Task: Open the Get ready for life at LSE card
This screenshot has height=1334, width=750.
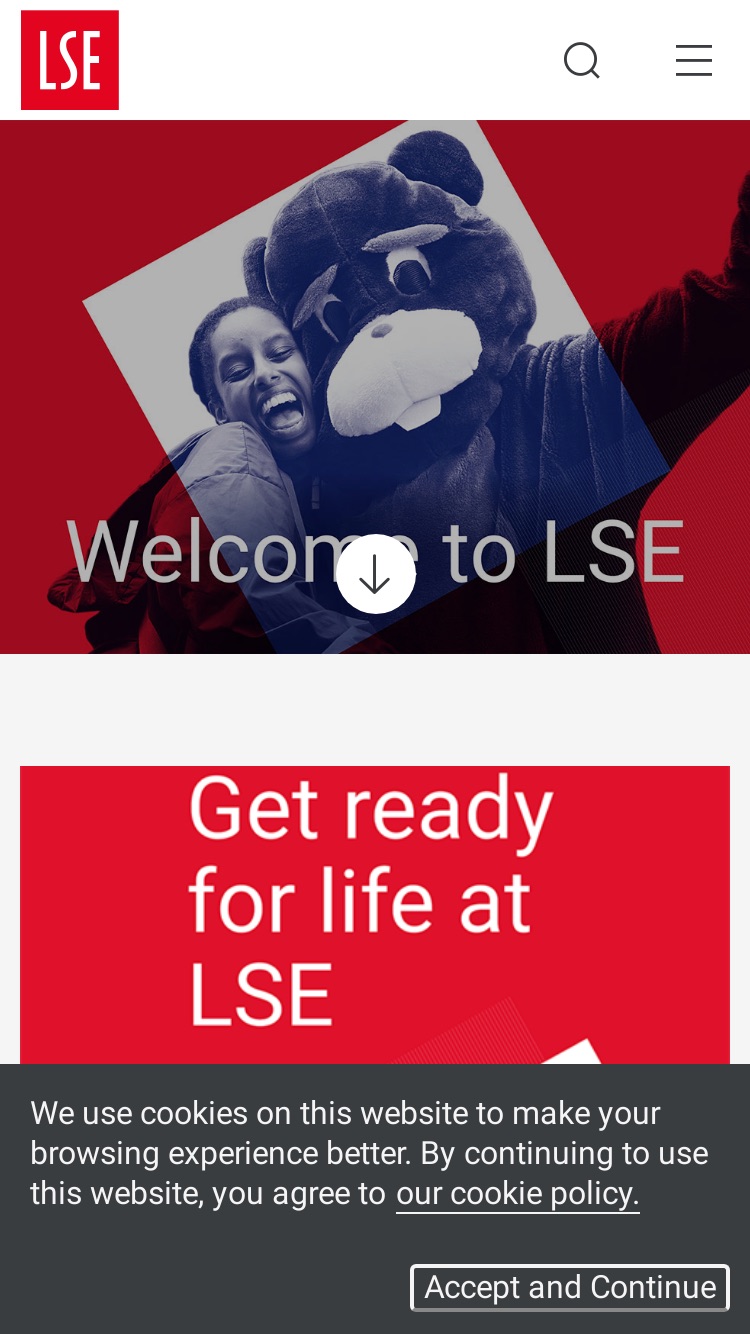Action: (375, 915)
